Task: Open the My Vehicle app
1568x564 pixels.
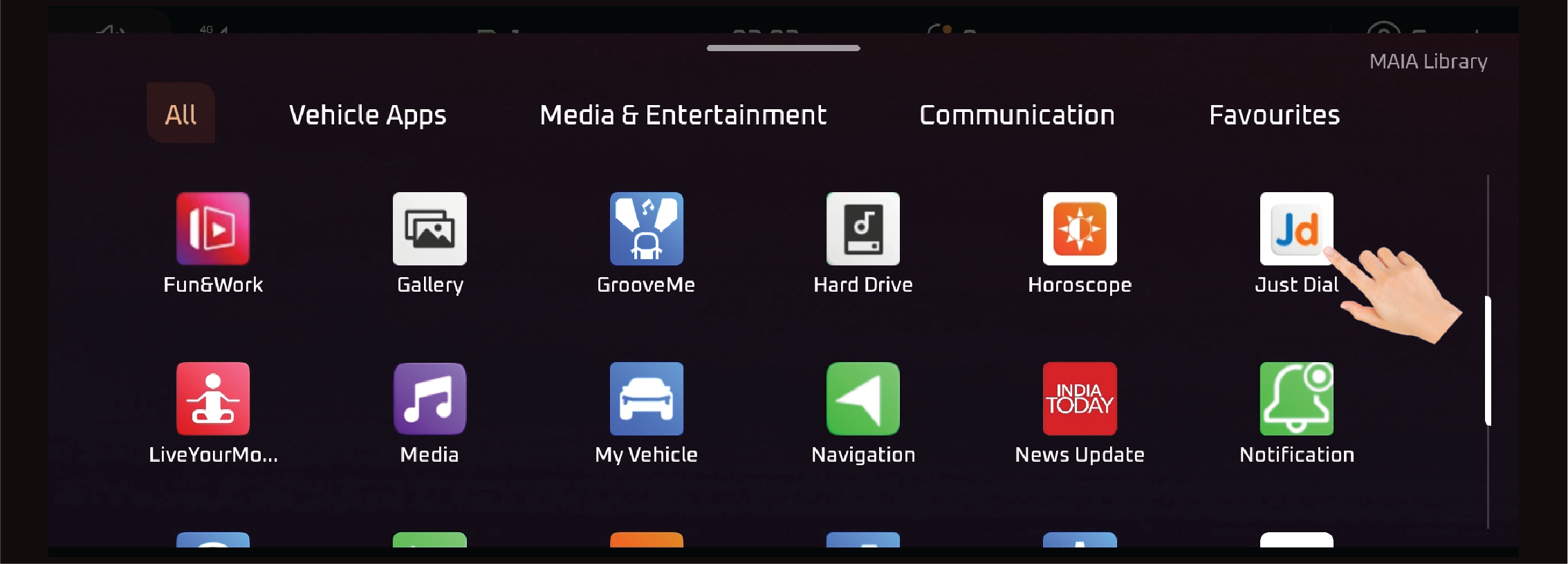Action: coord(646,399)
